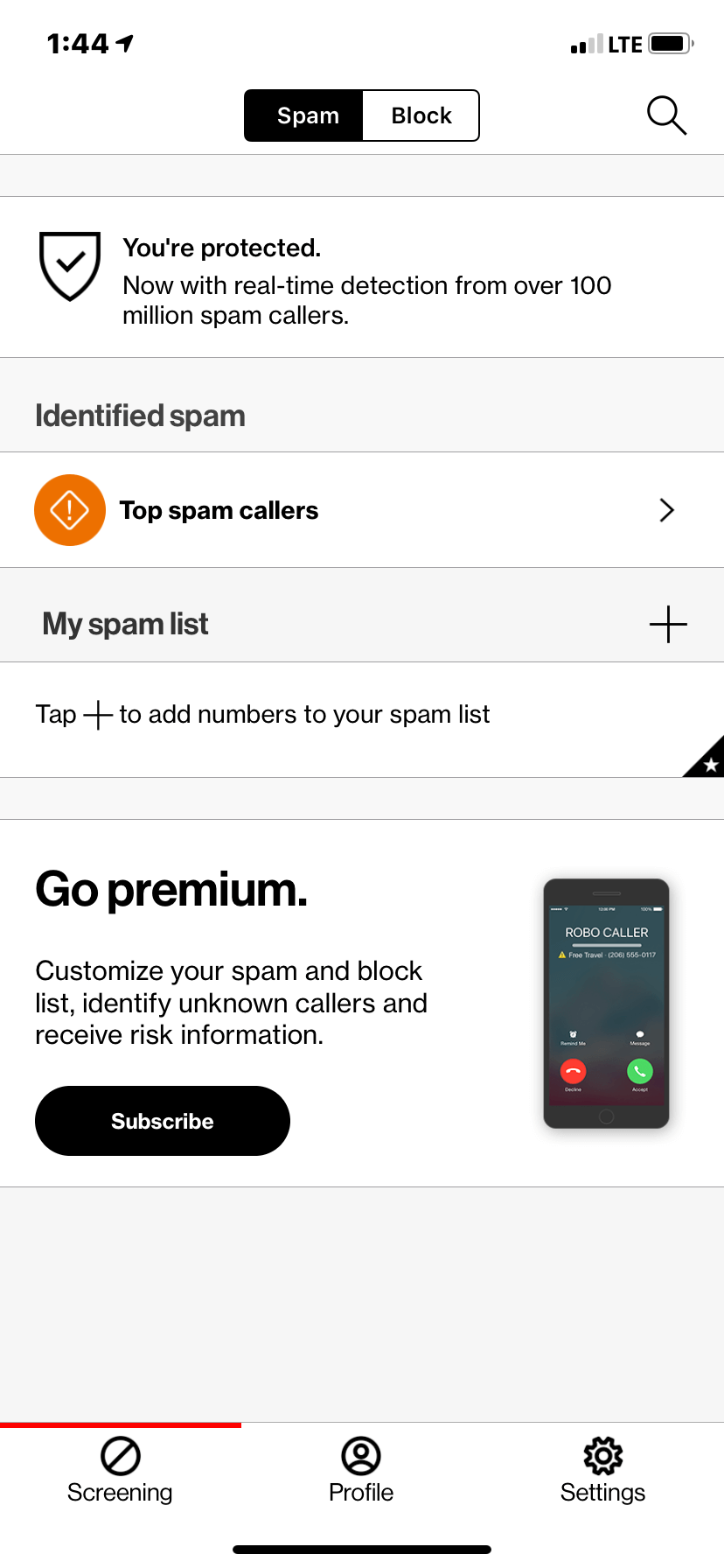This screenshot has height=1568, width=724.
Task: Go to the Screening tab
Action: [x=121, y=1471]
